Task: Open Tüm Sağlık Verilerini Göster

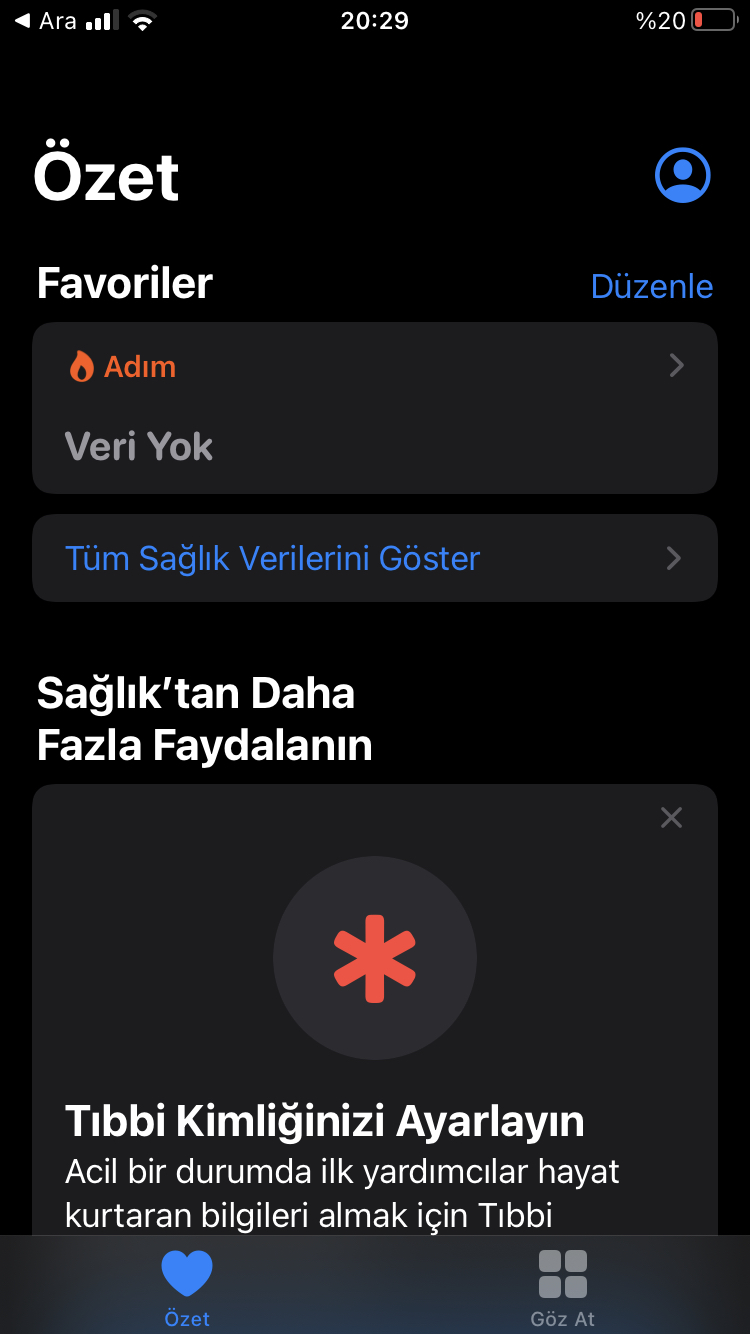Action: (x=375, y=558)
